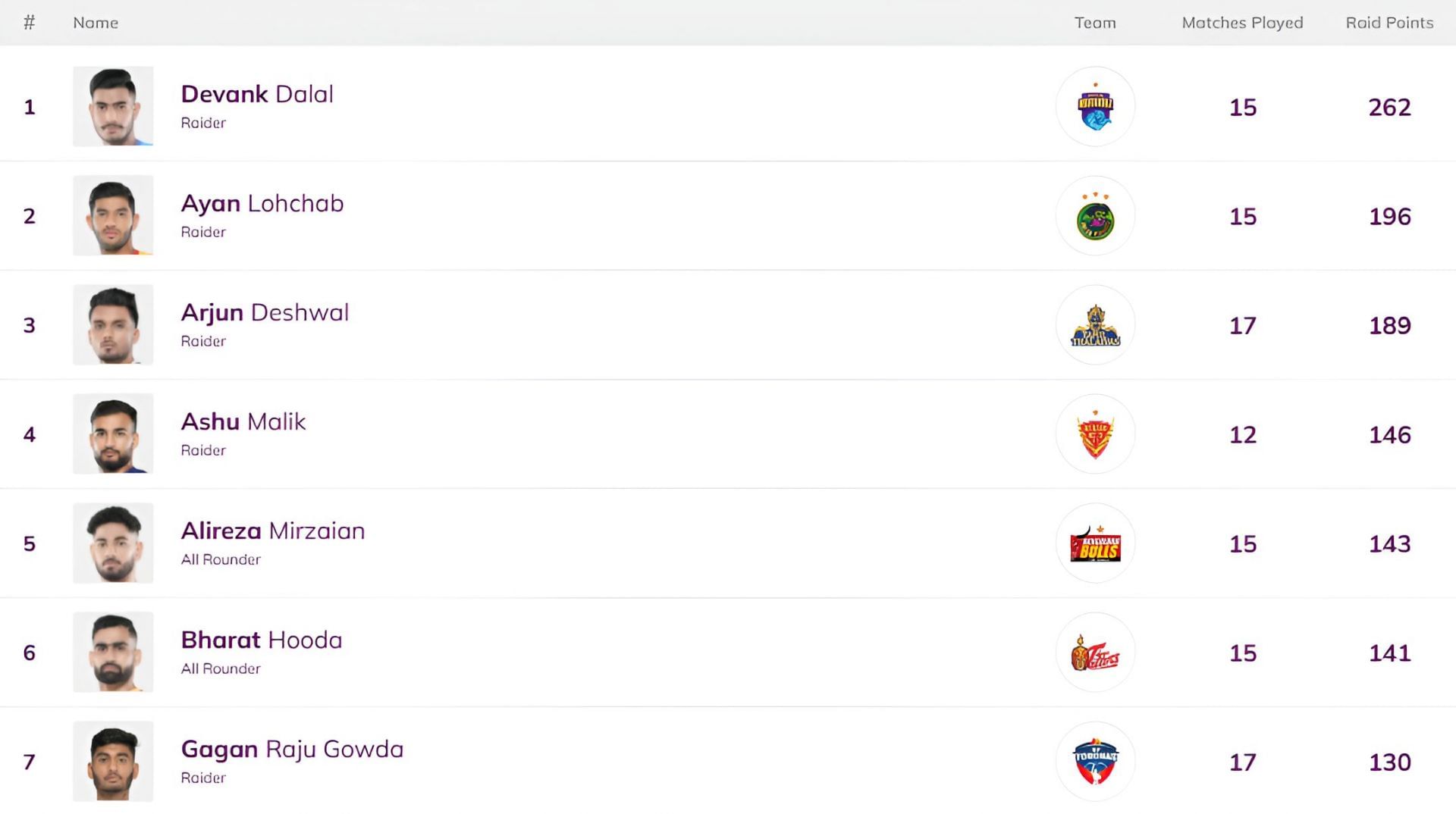
Task: Select the Ayan Lohchab row
Action: (262, 204)
